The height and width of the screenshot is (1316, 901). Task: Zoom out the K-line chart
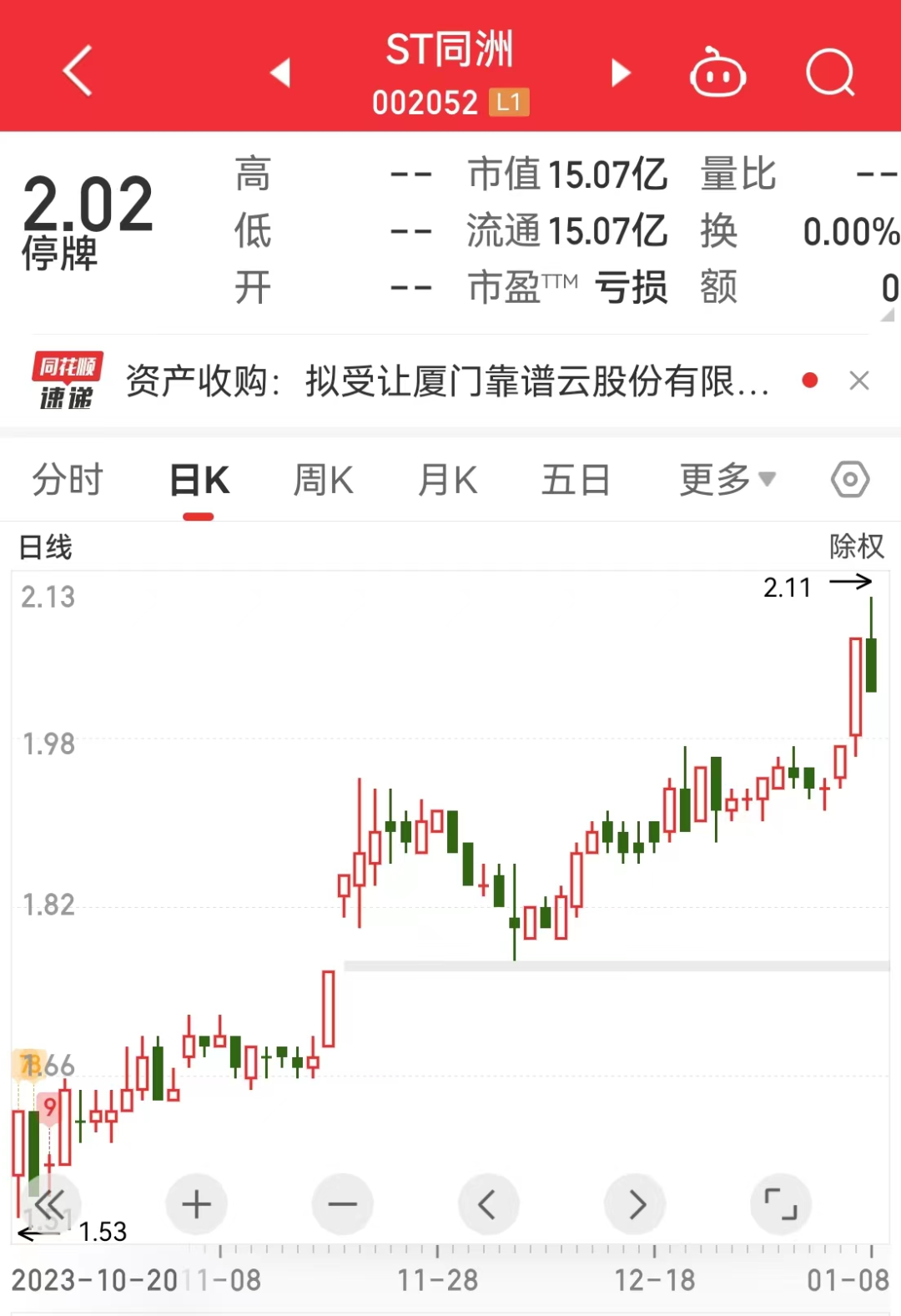tap(342, 1204)
